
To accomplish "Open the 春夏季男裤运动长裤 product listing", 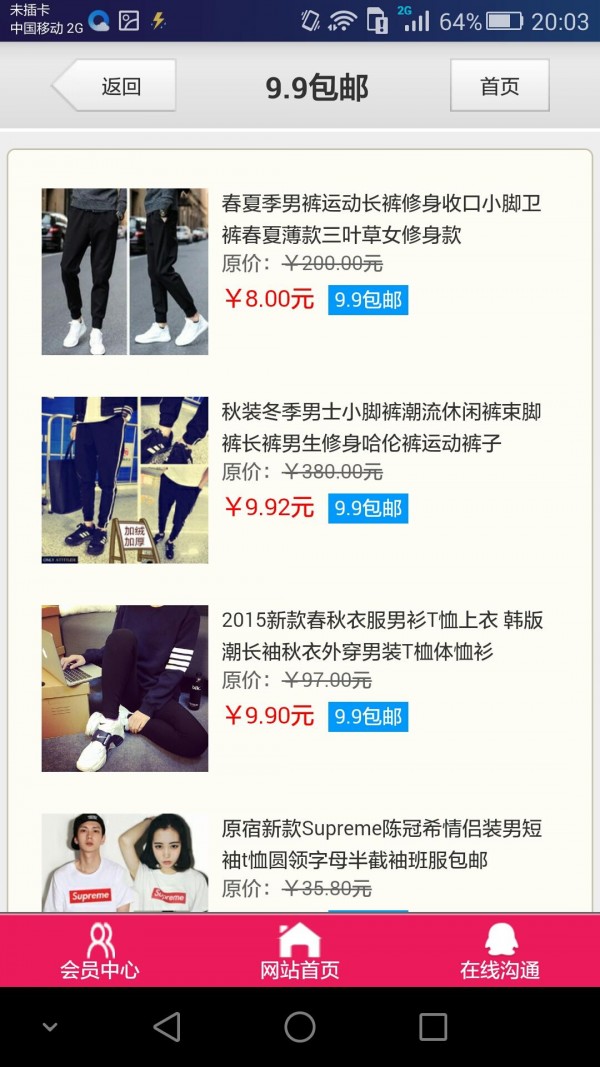I will pos(381,219).
